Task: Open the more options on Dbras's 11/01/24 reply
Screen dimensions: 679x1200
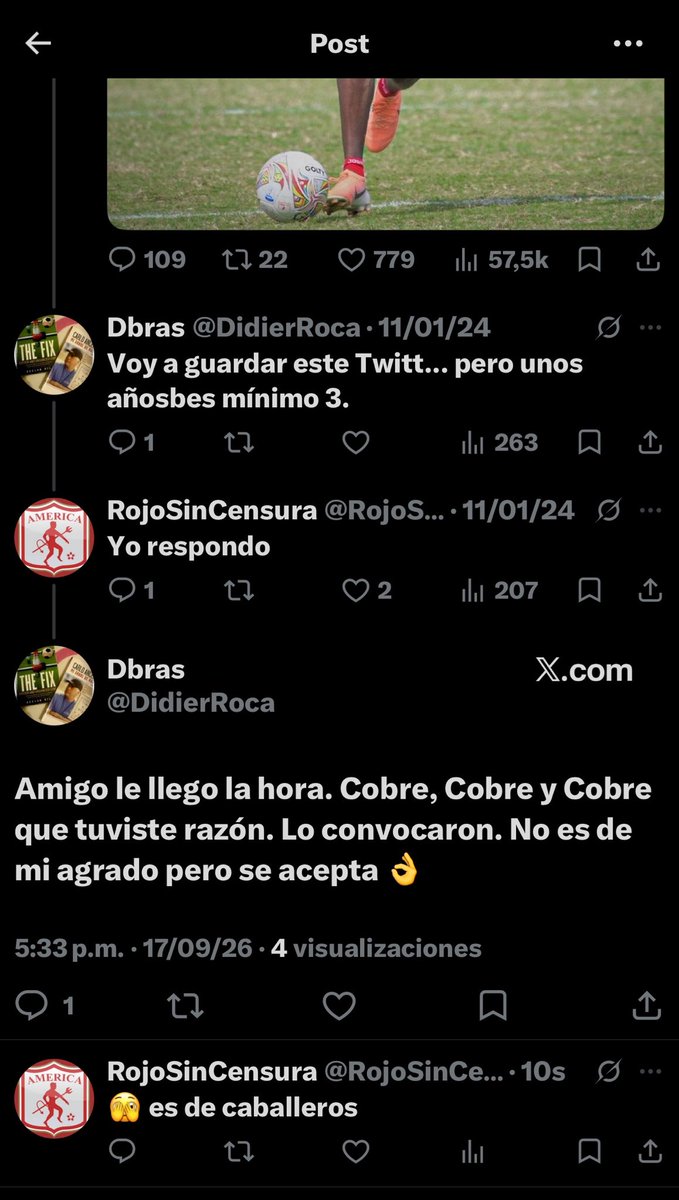Action: [x=650, y=327]
